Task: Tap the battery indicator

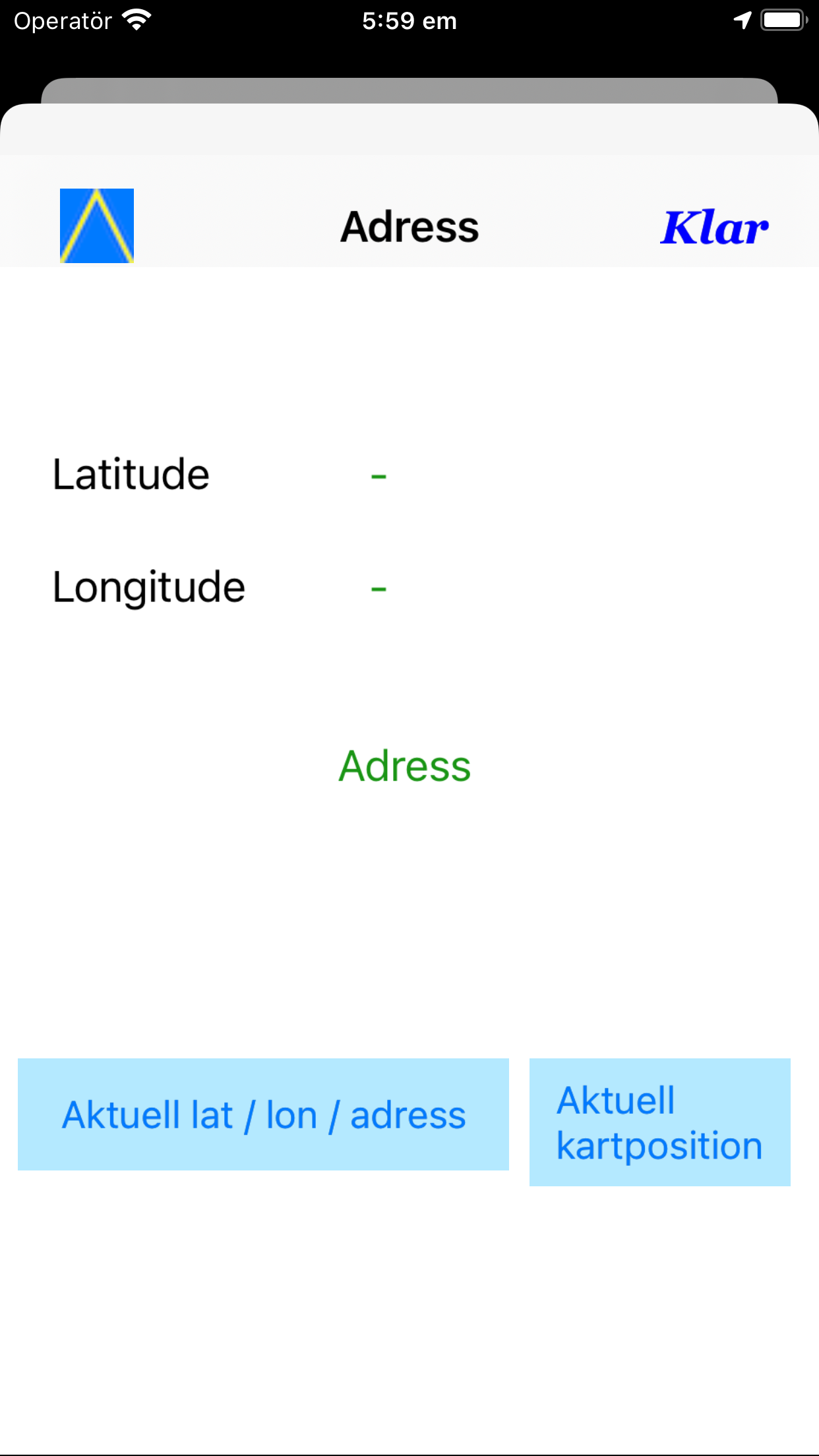Action: coord(783,20)
